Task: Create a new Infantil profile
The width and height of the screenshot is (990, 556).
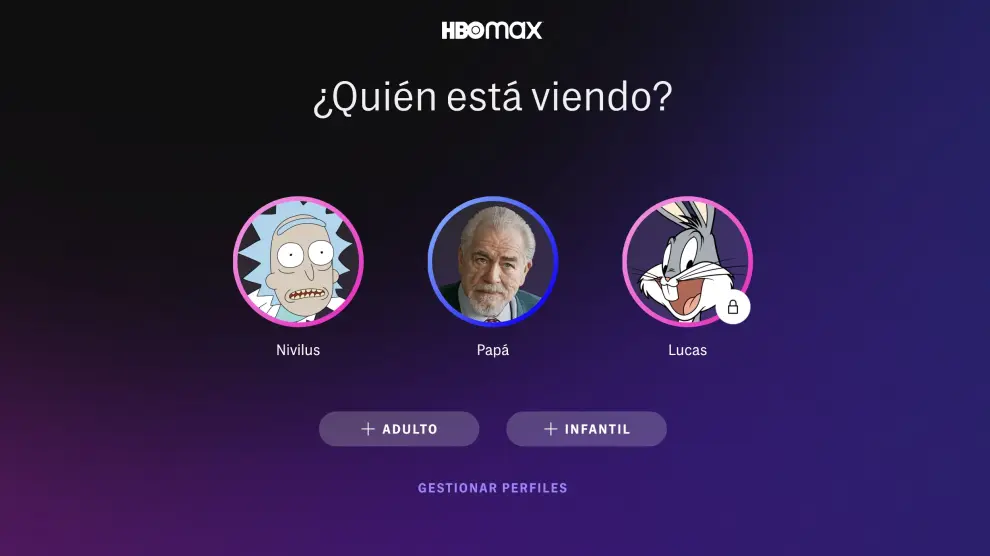Action: (586, 429)
